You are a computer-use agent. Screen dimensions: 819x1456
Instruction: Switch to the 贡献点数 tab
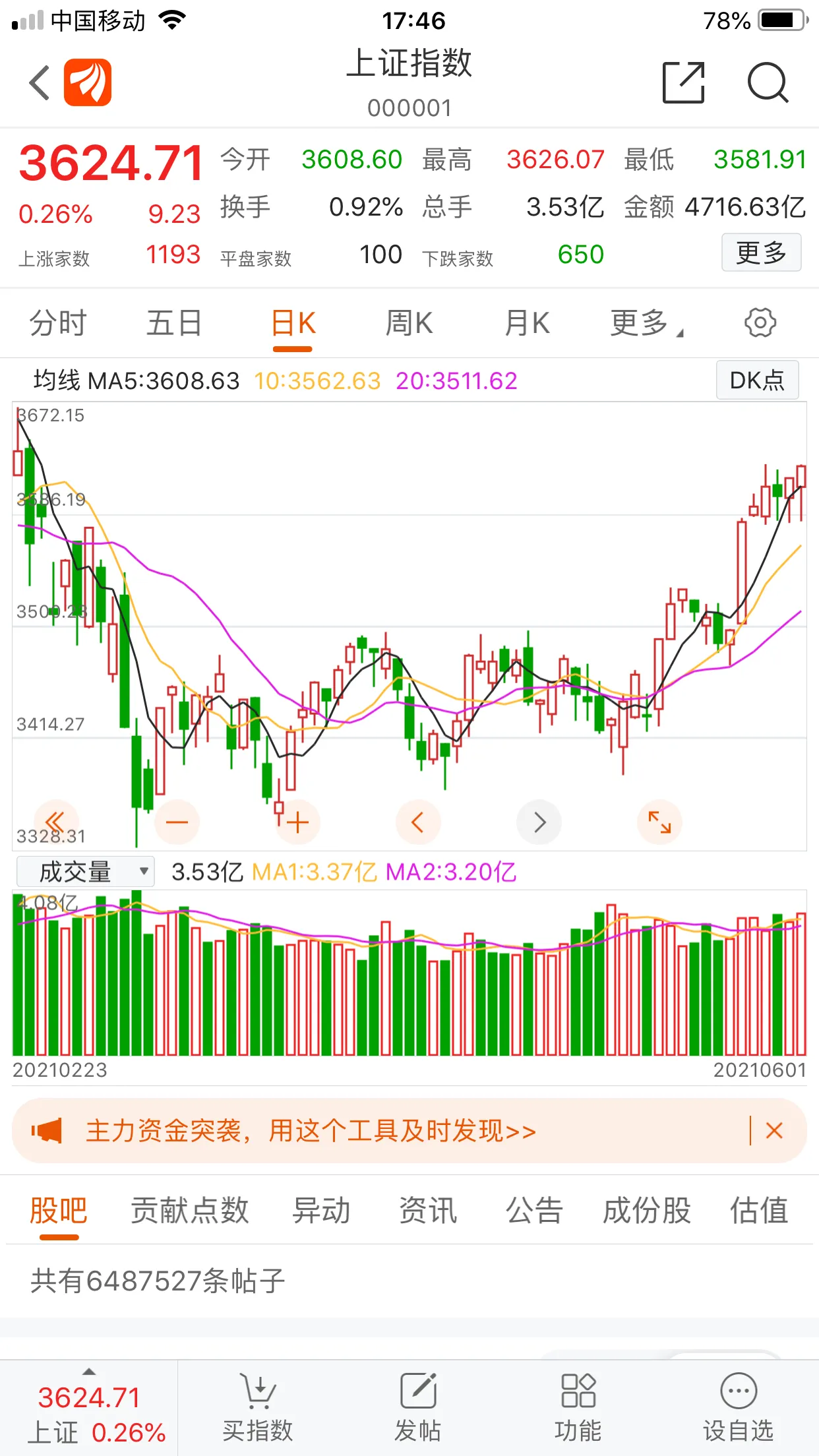[189, 1211]
